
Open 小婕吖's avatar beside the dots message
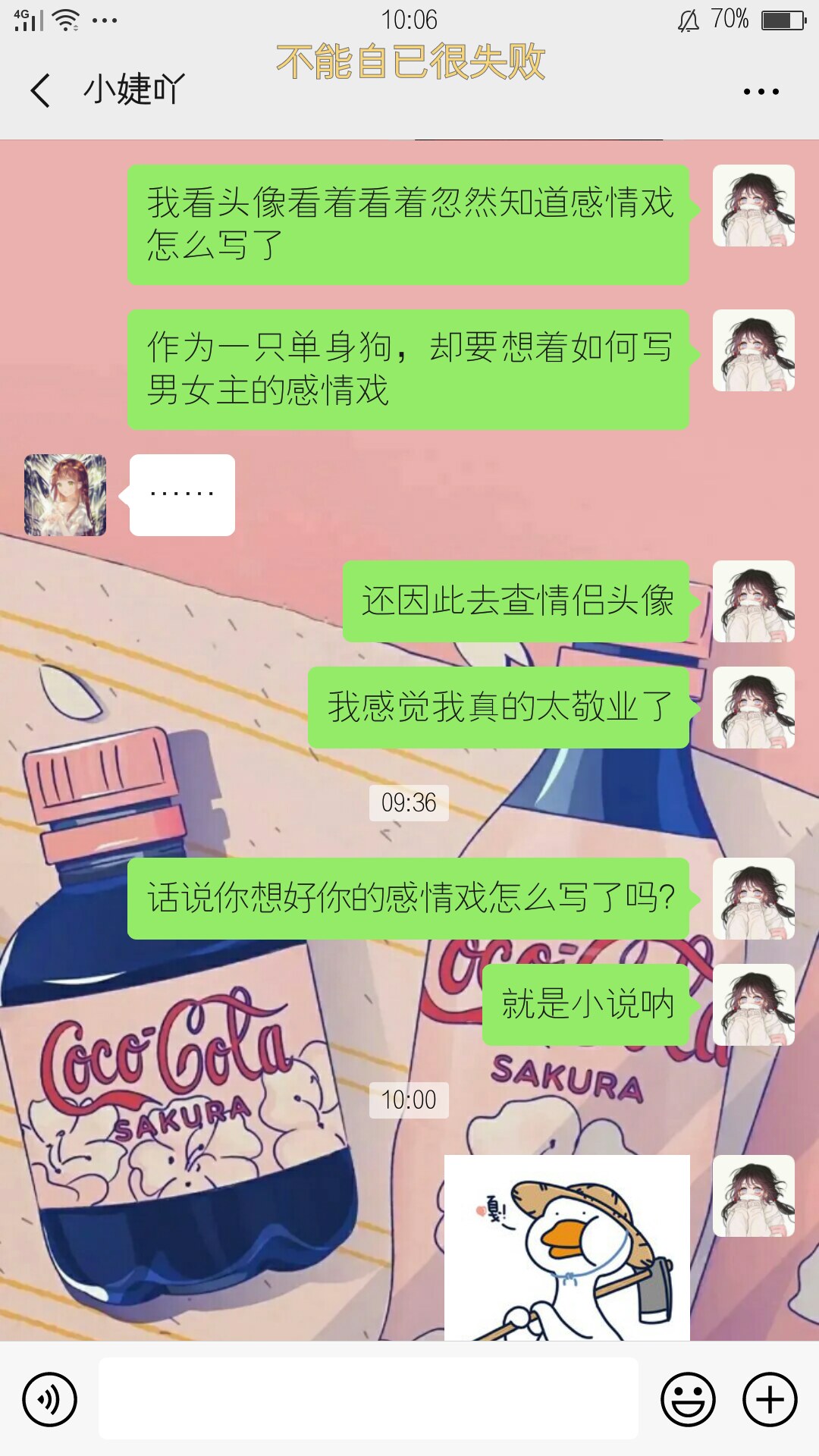pos(65,495)
